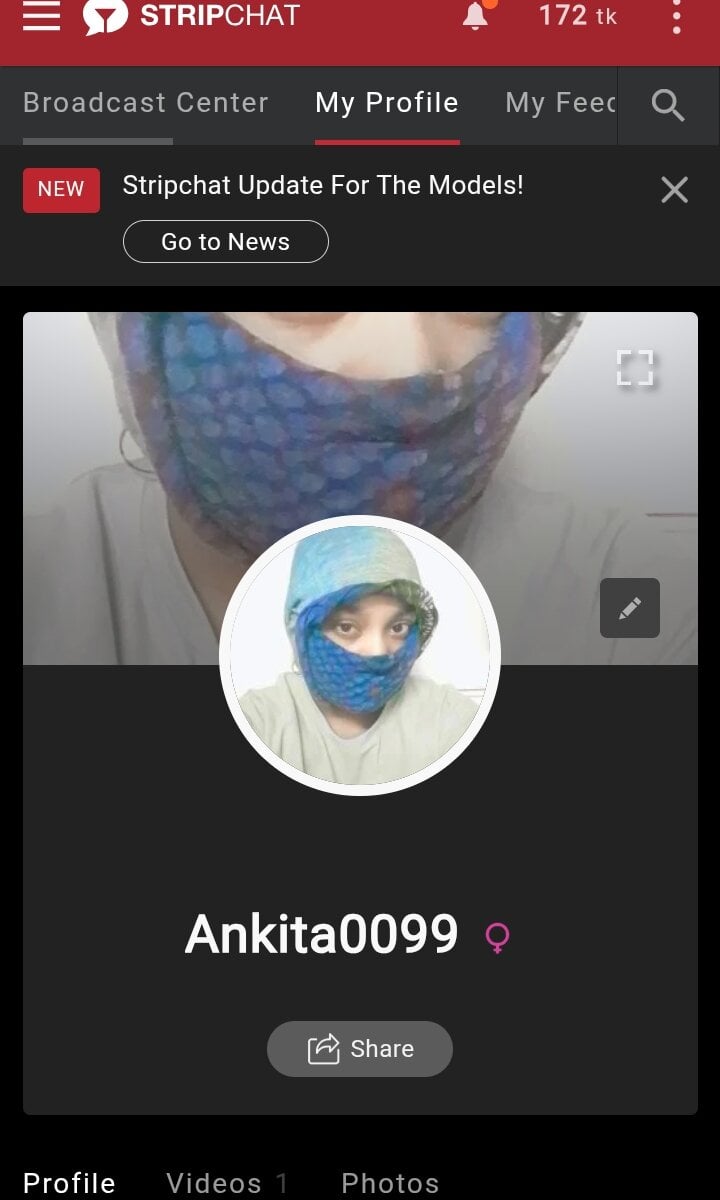
Task: Open the hamburger drawer menu
Action: tap(41, 16)
